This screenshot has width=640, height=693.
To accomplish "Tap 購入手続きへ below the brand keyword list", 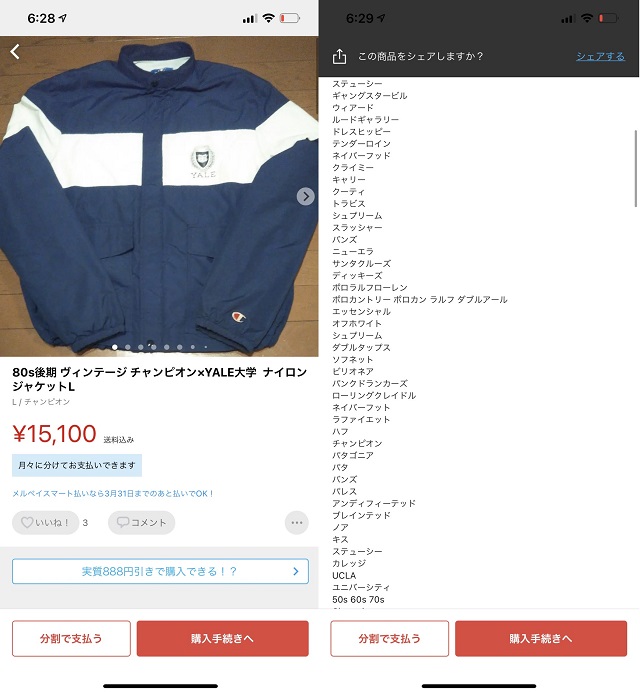I will click(x=540, y=638).
